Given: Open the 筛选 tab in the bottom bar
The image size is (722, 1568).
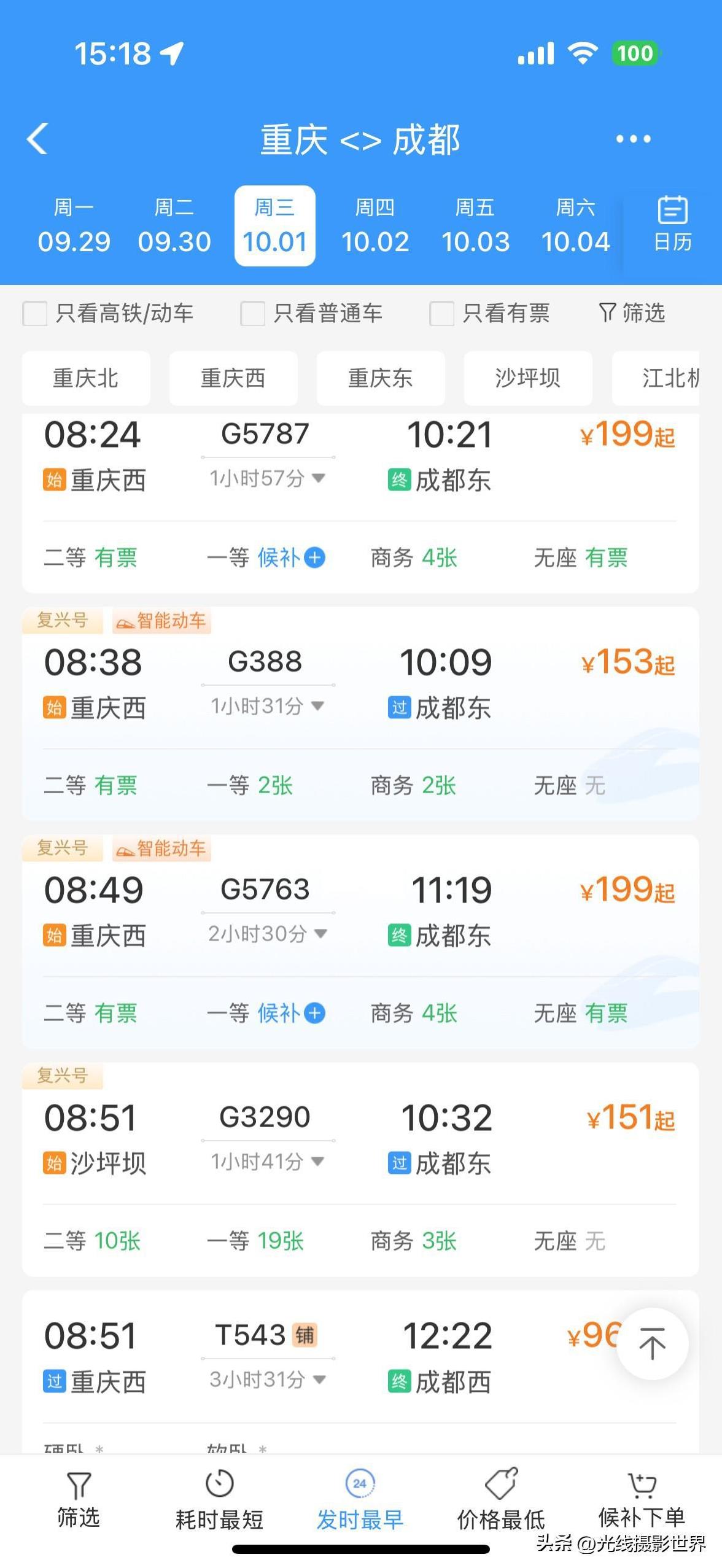Looking at the screenshot, I should coord(79,1499).
